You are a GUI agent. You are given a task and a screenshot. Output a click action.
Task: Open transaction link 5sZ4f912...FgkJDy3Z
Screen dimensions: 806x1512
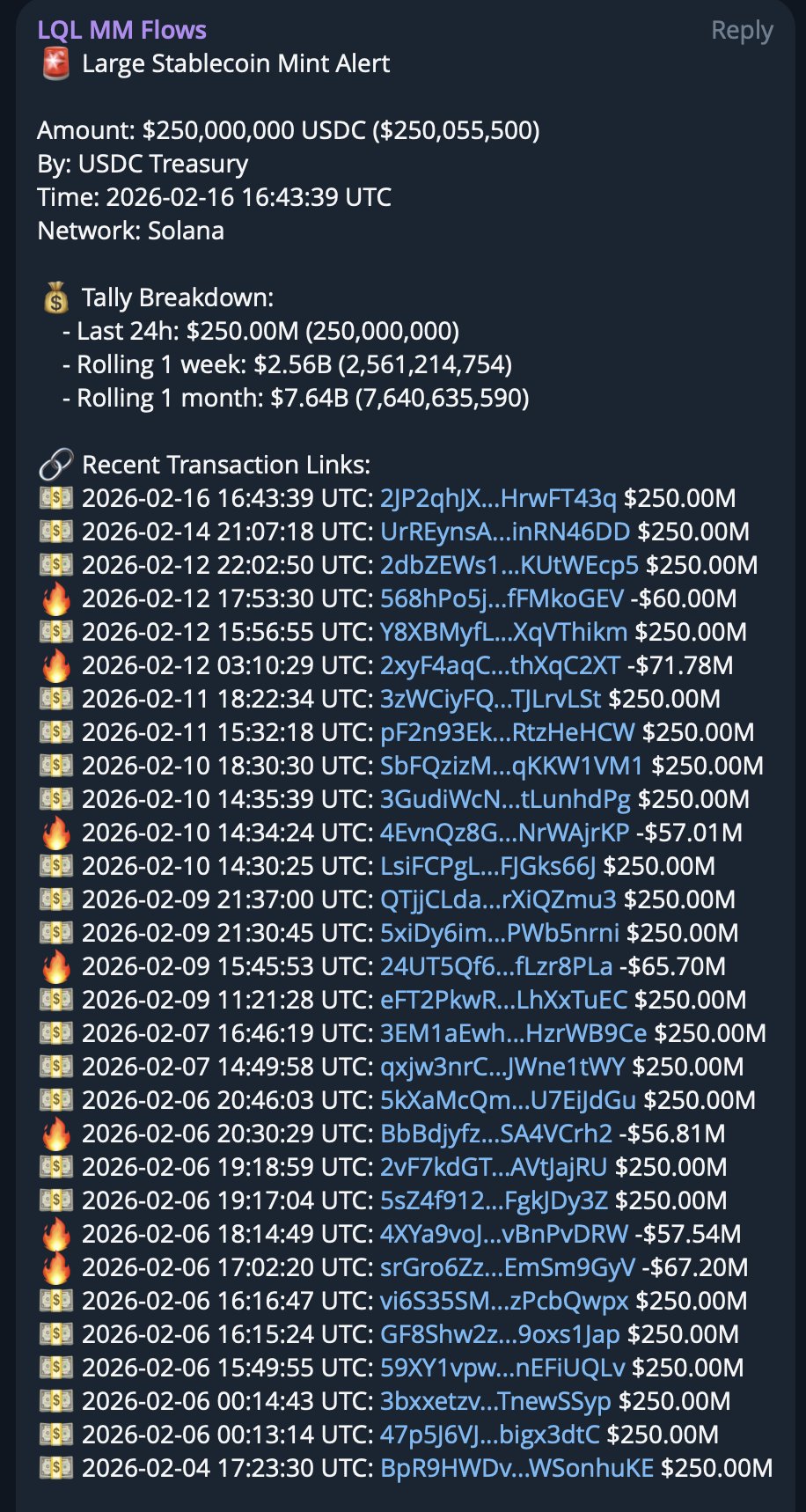tap(494, 1200)
